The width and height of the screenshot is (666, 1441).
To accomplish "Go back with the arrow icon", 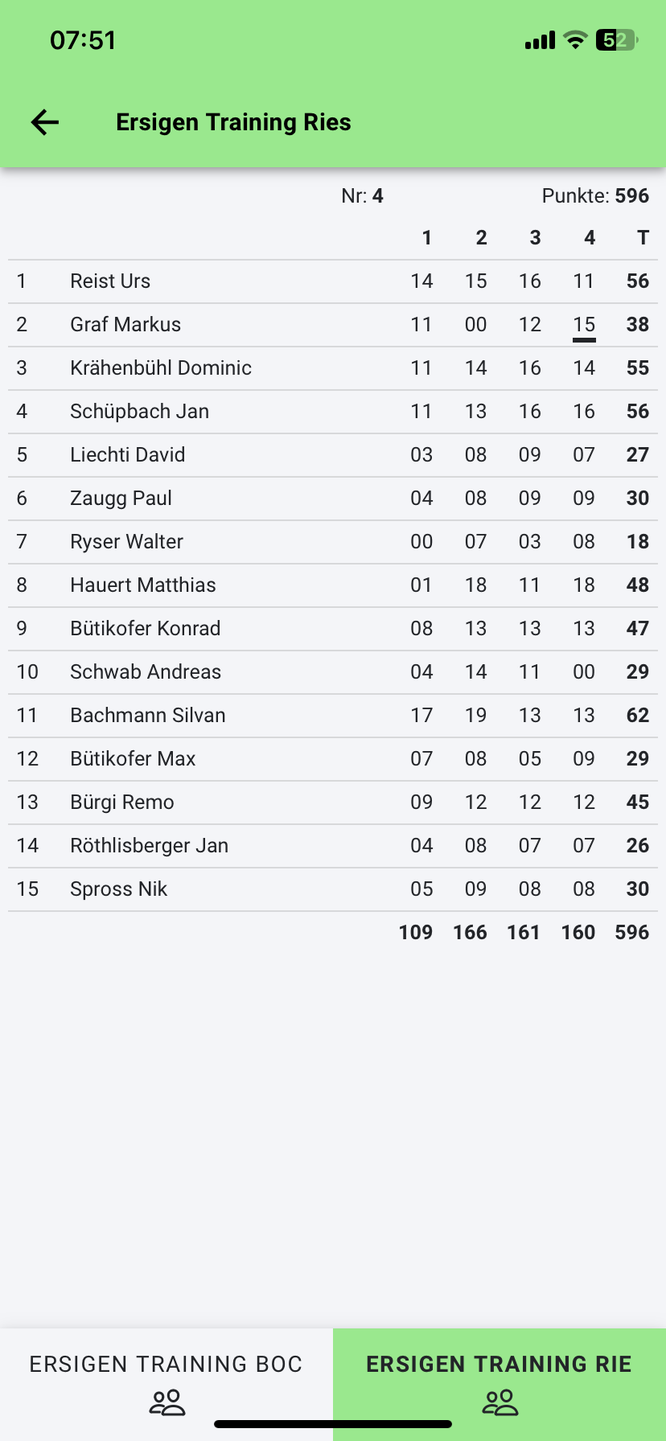I will 45,122.
